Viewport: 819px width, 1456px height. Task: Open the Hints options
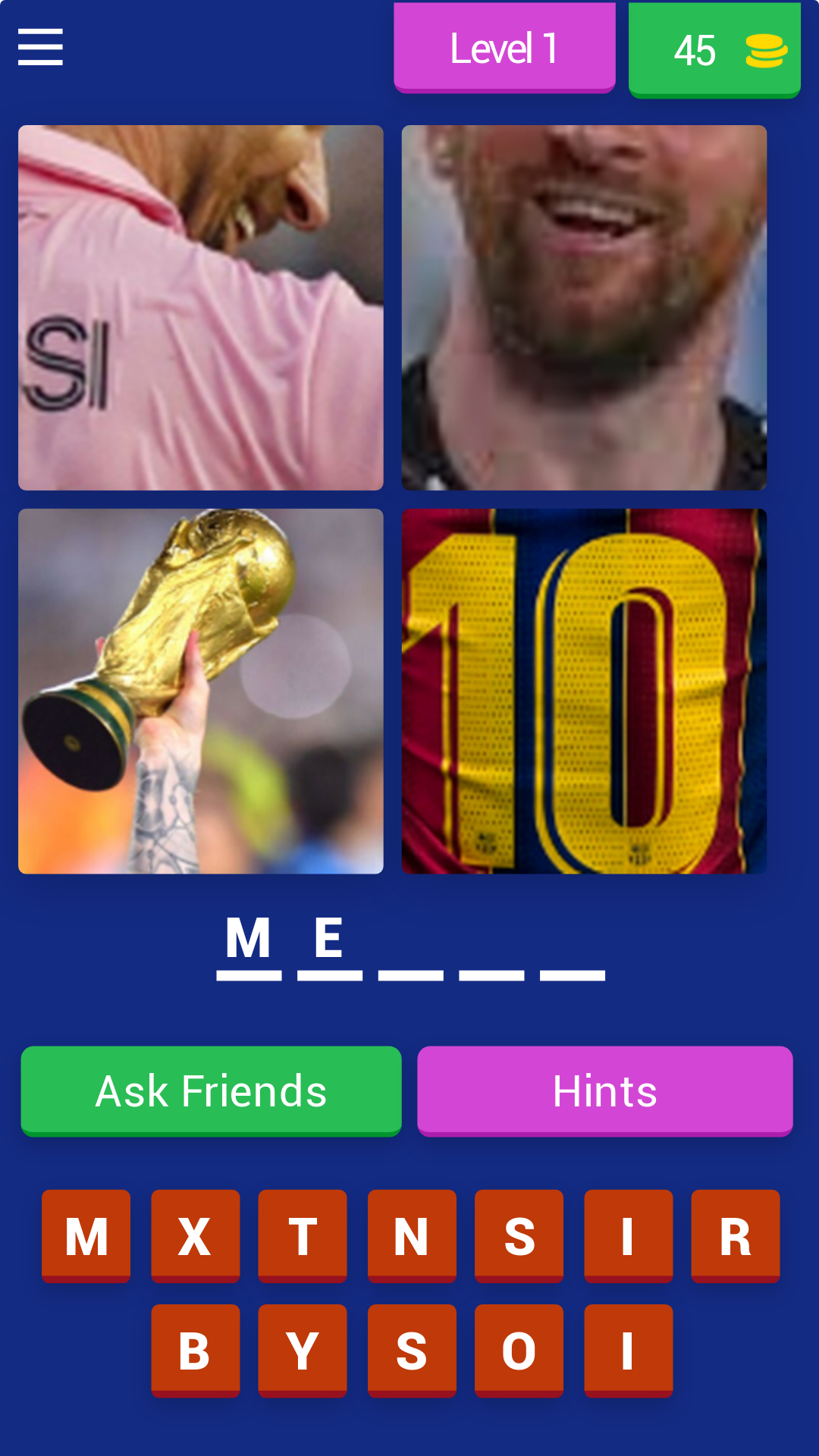(604, 1090)
